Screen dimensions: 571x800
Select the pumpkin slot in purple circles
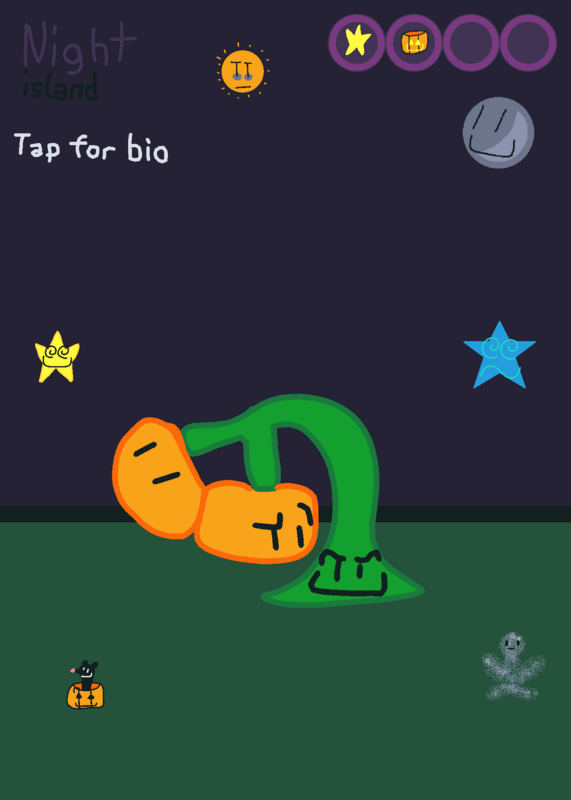point(414,43)
